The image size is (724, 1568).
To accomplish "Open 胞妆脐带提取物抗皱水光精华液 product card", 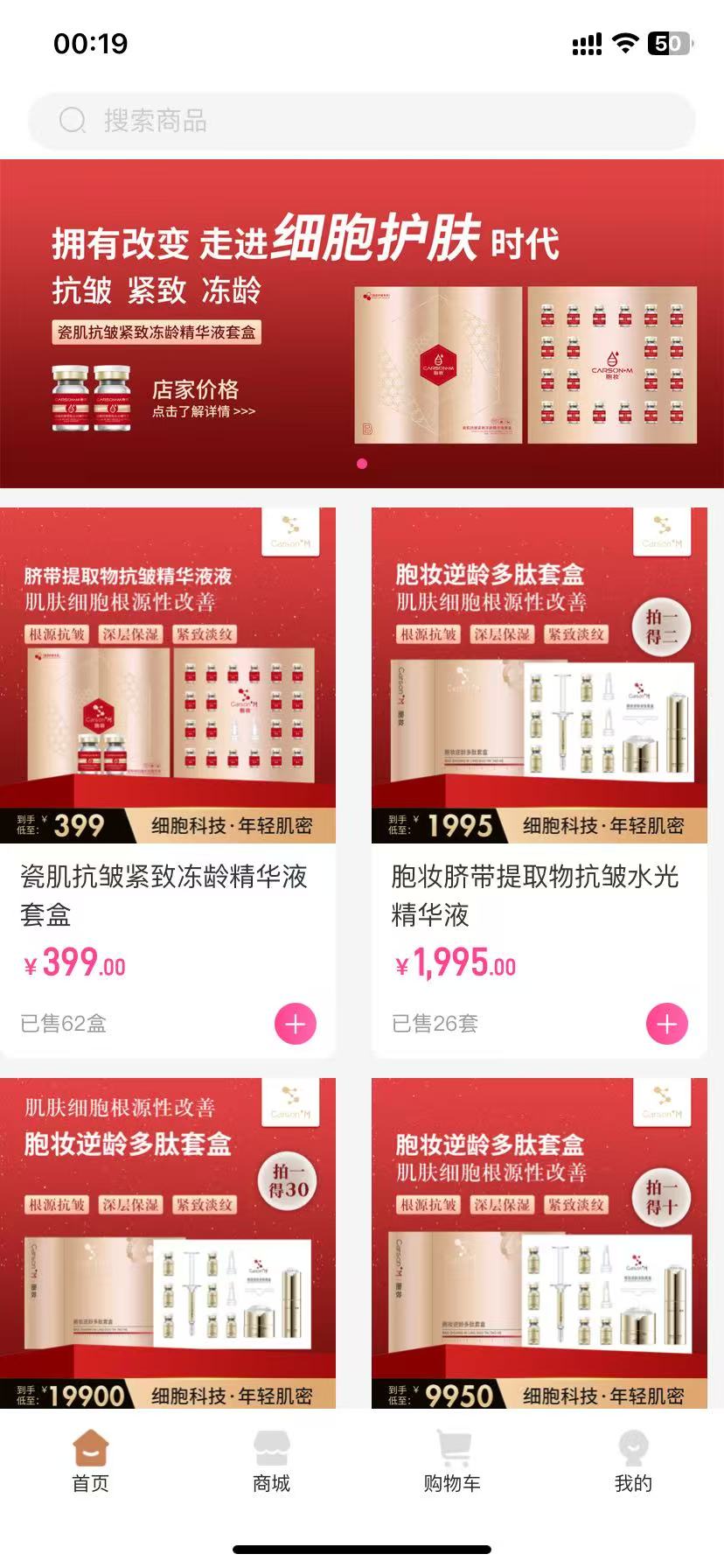I will [x=539, y=894].
